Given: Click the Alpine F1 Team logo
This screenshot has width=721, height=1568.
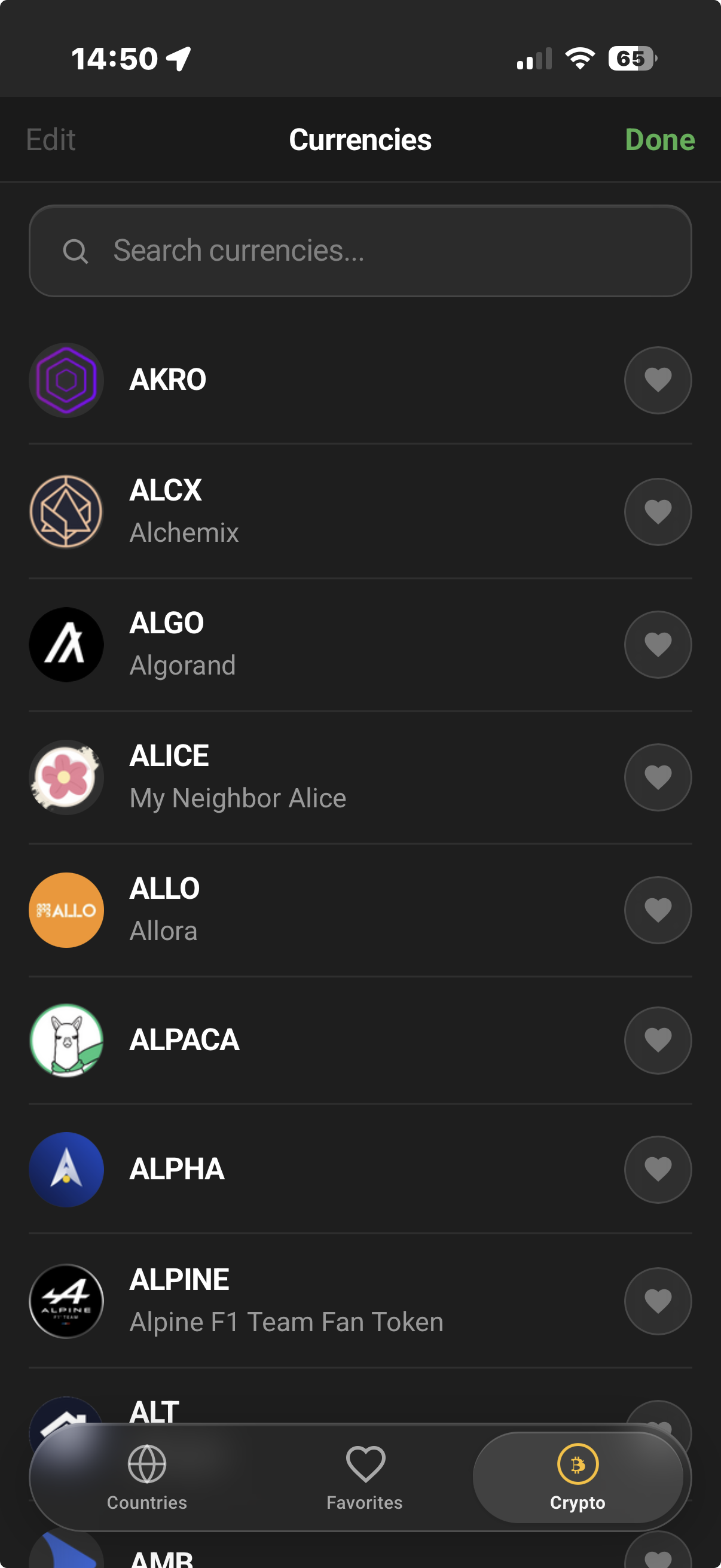Looking at the screenshot, I should (66, 1301).
